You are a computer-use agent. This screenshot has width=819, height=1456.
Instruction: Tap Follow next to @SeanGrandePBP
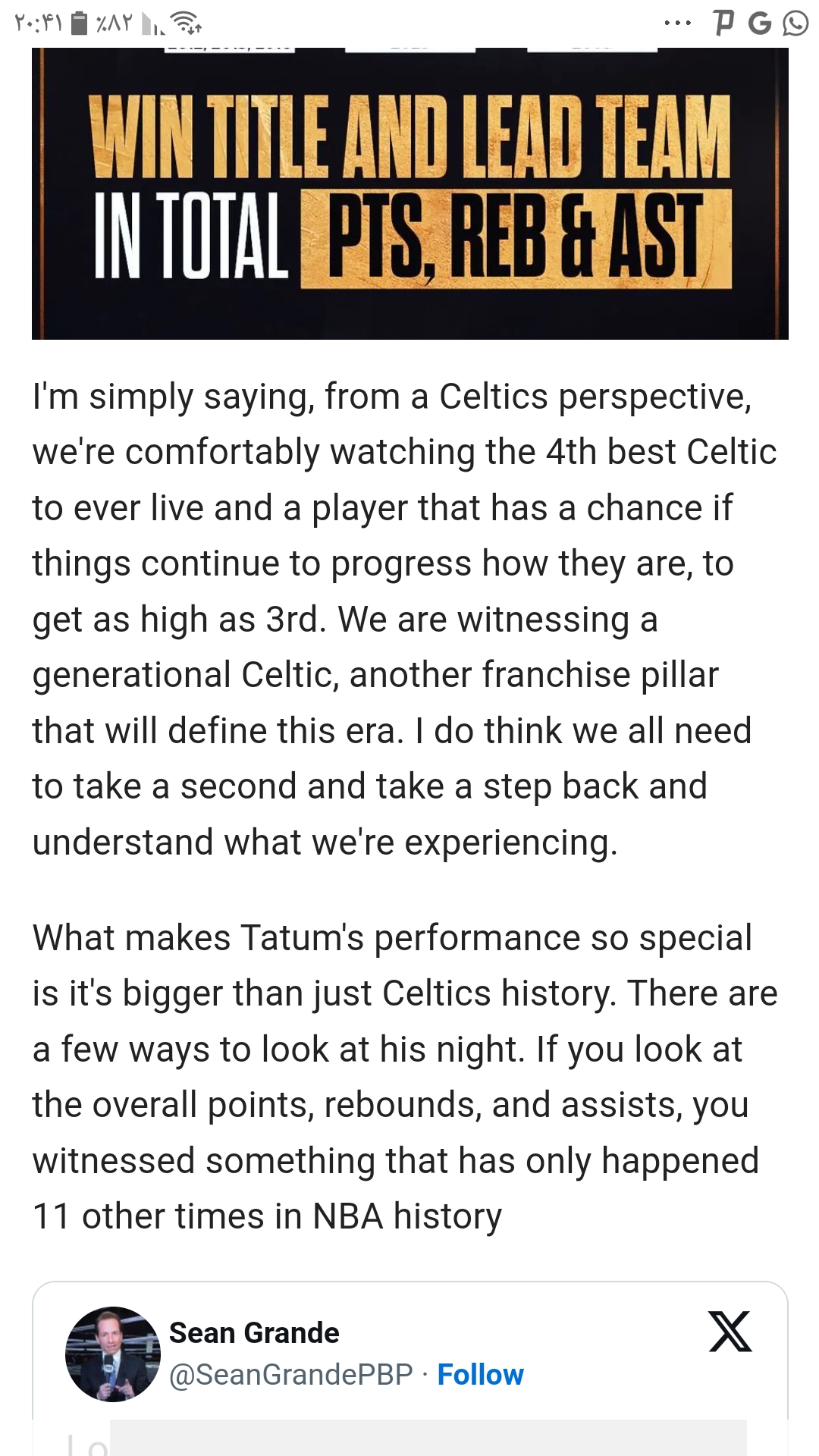480,1374
